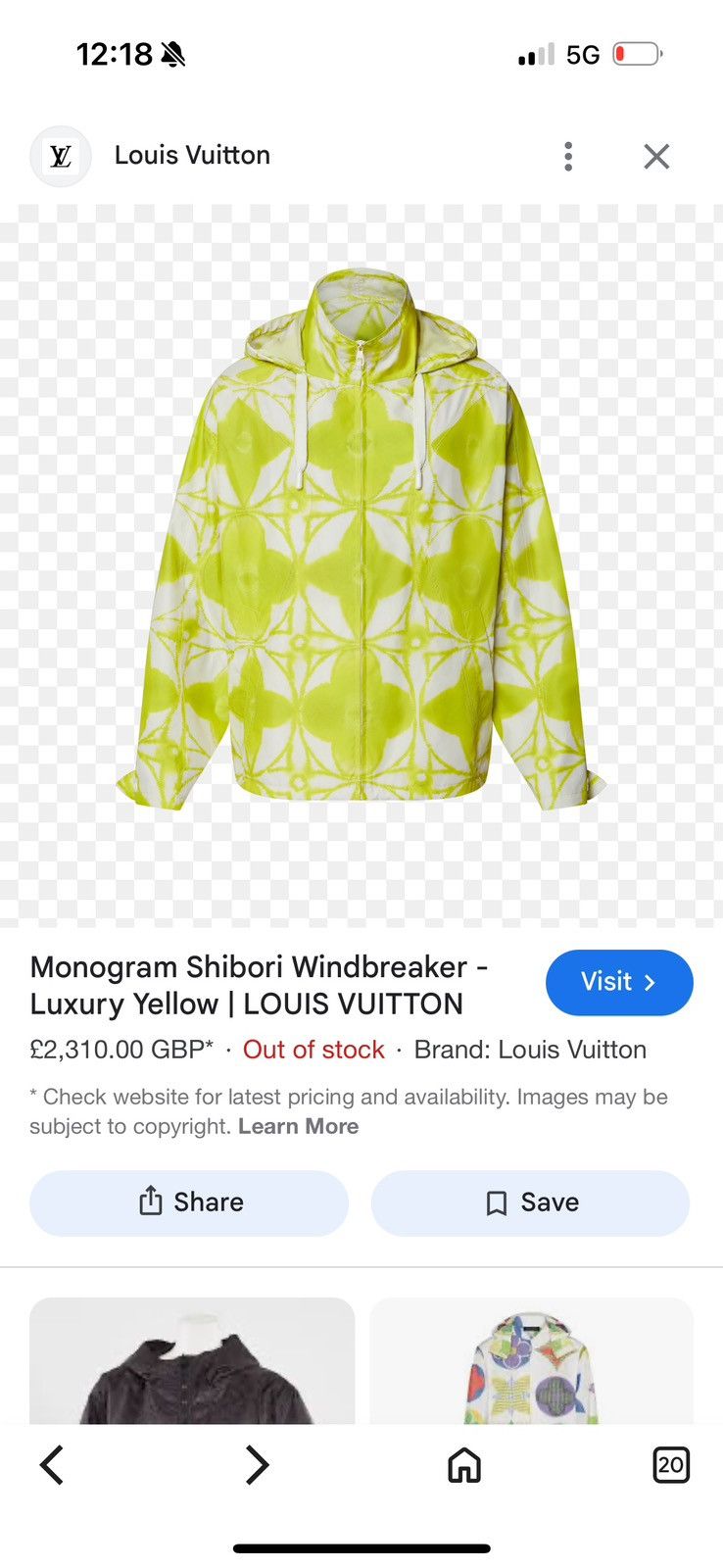Open the black hooded jacket result
Image resolution: width=723 pixels, height=1568 pixels.
(x=192, y=1360)
